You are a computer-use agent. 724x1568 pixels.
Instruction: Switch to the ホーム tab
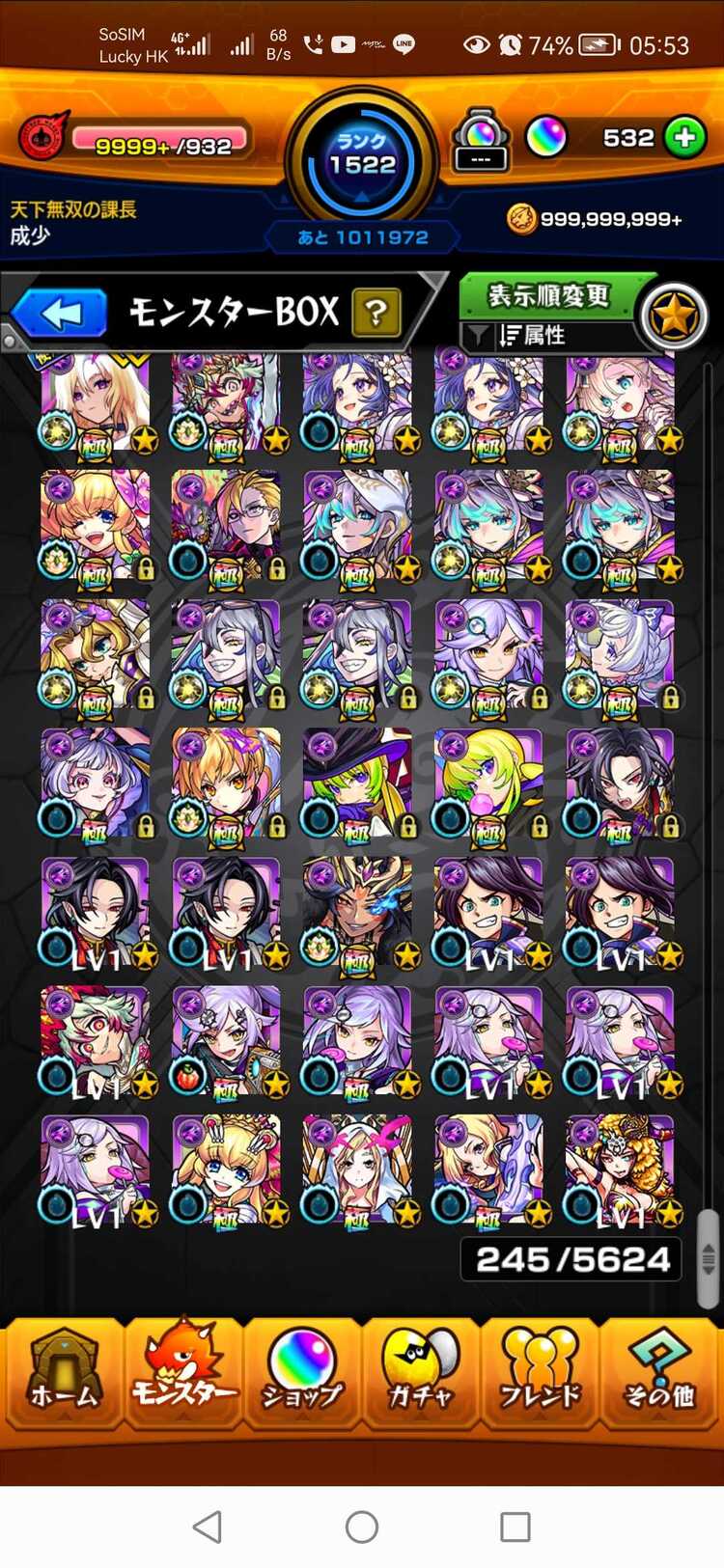(x=64, y=1373)
